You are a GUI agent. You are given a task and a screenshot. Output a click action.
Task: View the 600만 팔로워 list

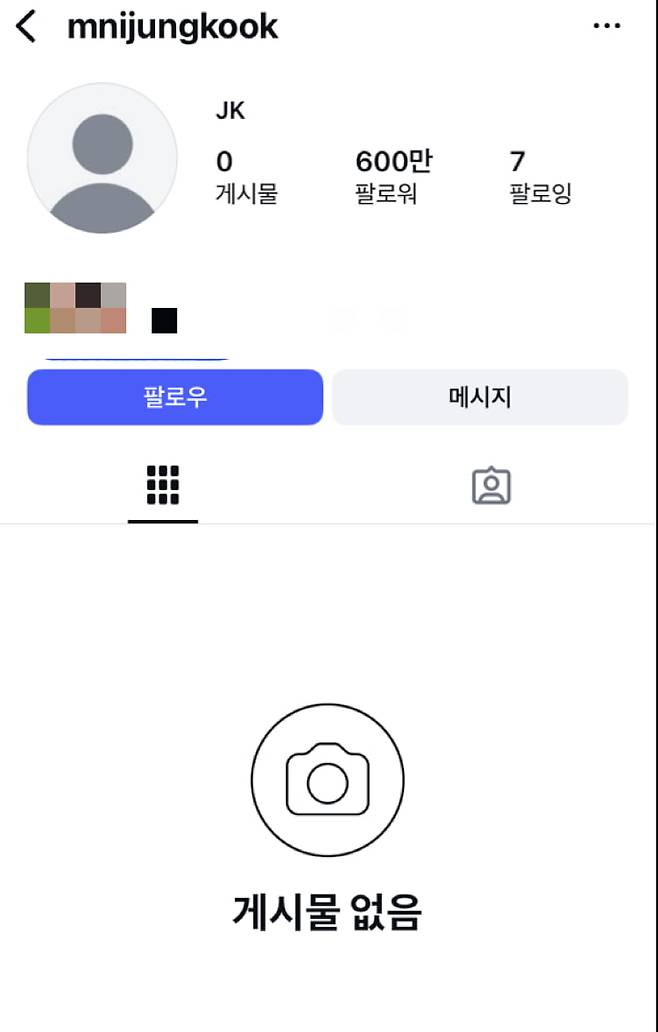point(393,176)
